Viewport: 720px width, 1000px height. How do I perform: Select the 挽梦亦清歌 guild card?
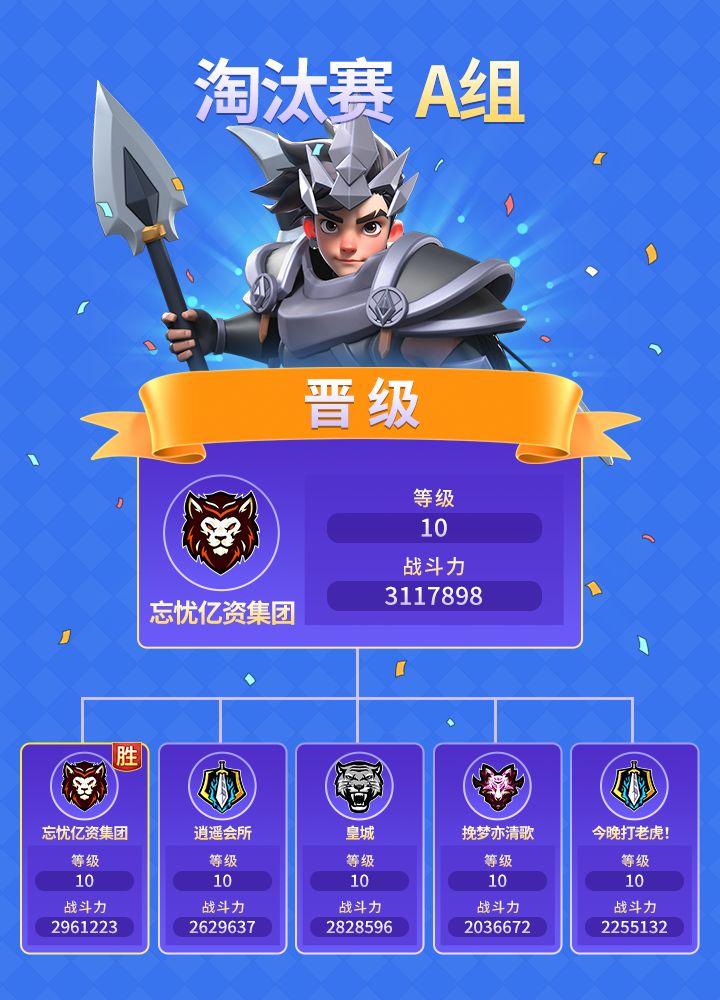point(499,850)
